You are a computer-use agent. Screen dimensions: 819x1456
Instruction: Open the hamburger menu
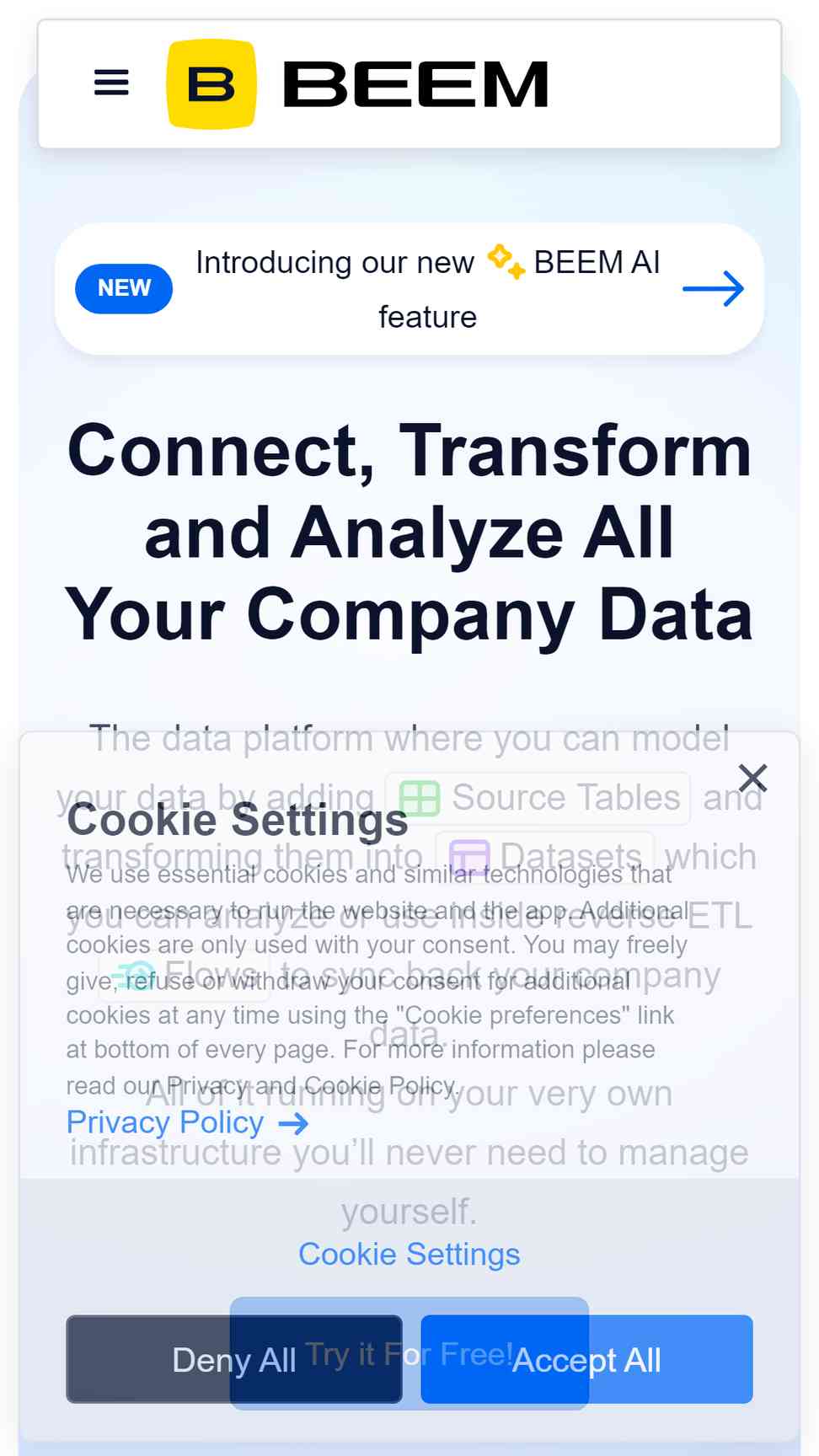point(111,83)
